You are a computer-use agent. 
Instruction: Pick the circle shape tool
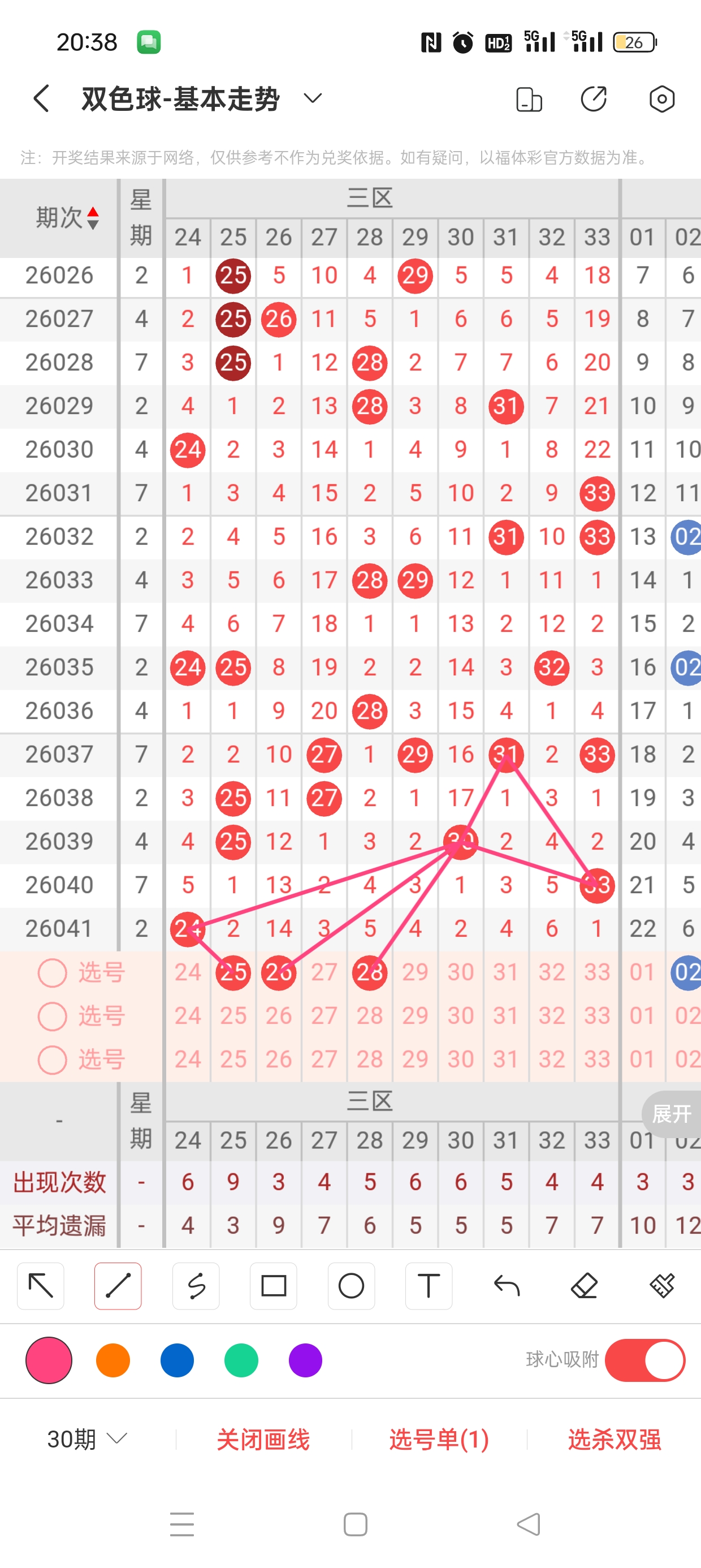pyautogui.click(x=351, y=1286)
